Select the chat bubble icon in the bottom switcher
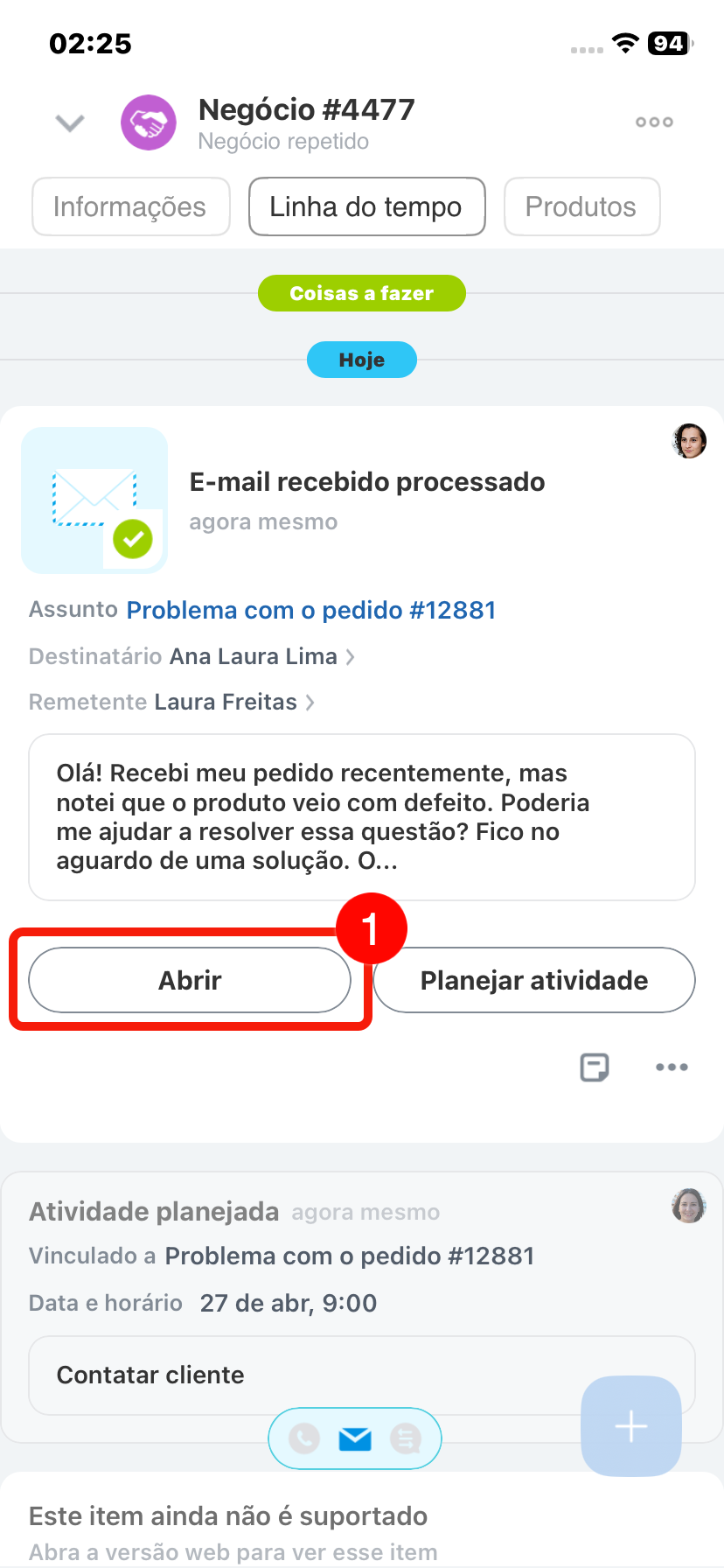The height and width of the screenshot is (1568, 724). point(406,1438)
